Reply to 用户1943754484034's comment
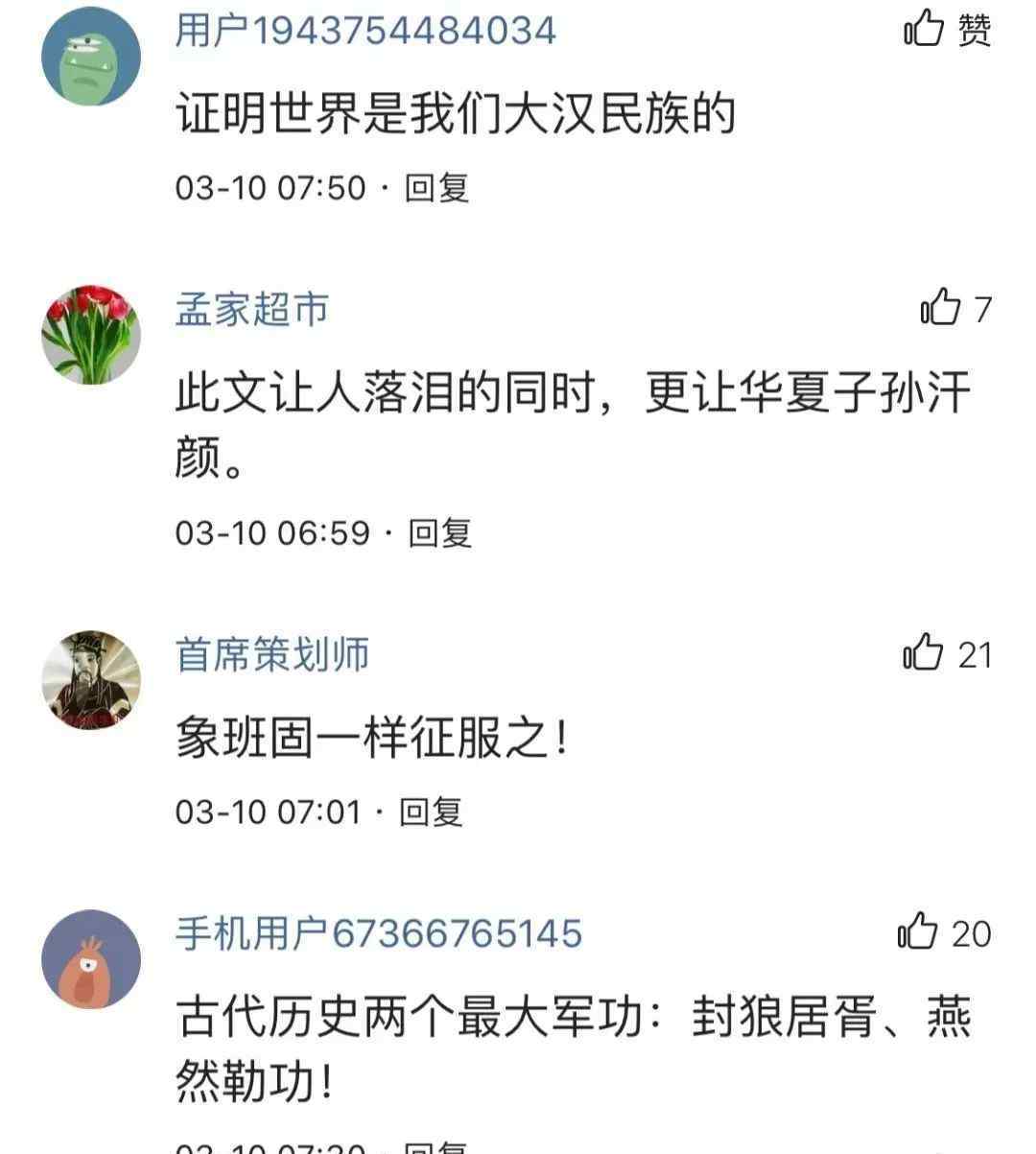 pos(436,187)
